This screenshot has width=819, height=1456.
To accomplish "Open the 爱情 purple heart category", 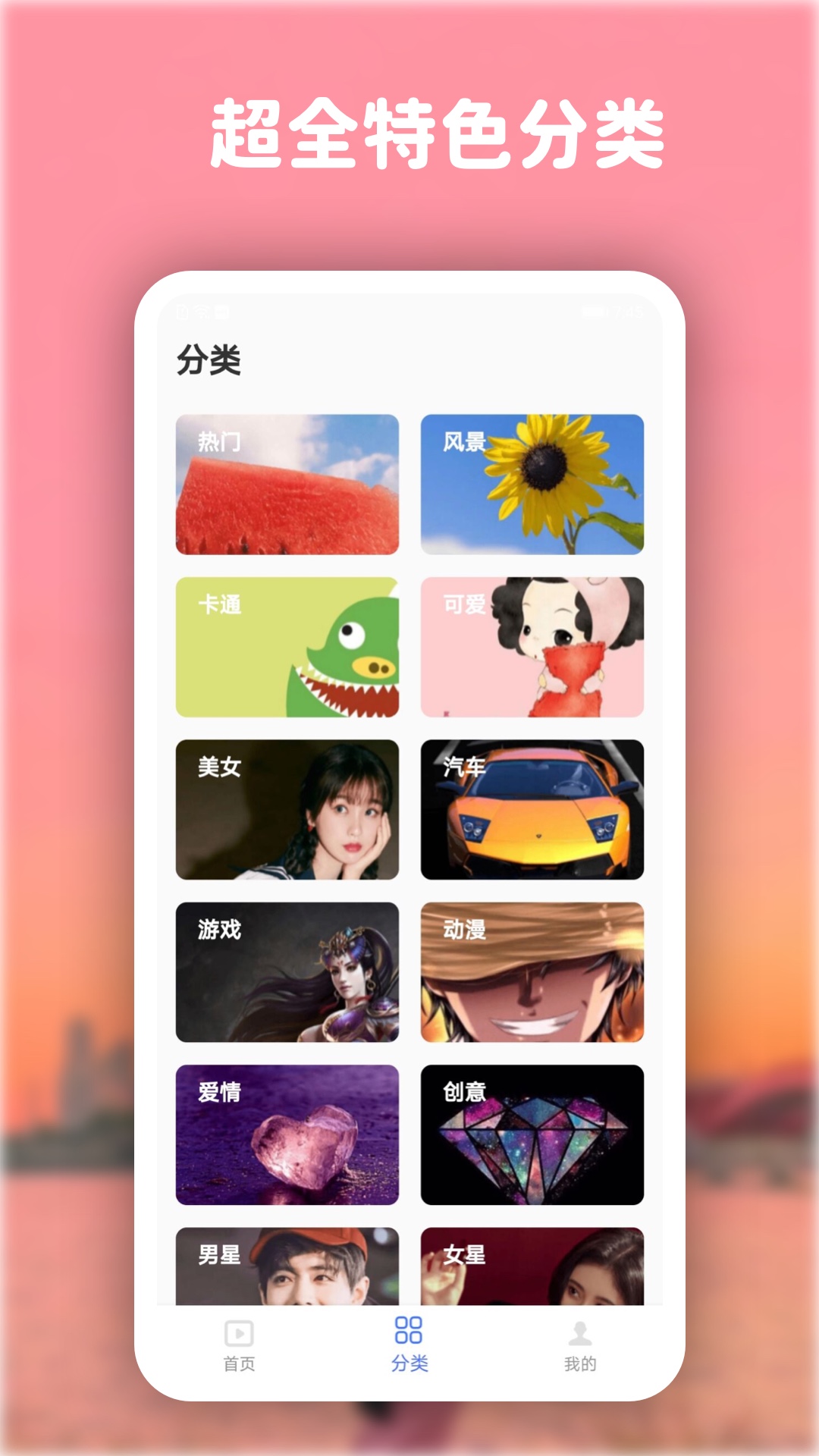I will tap(287, 1134).
